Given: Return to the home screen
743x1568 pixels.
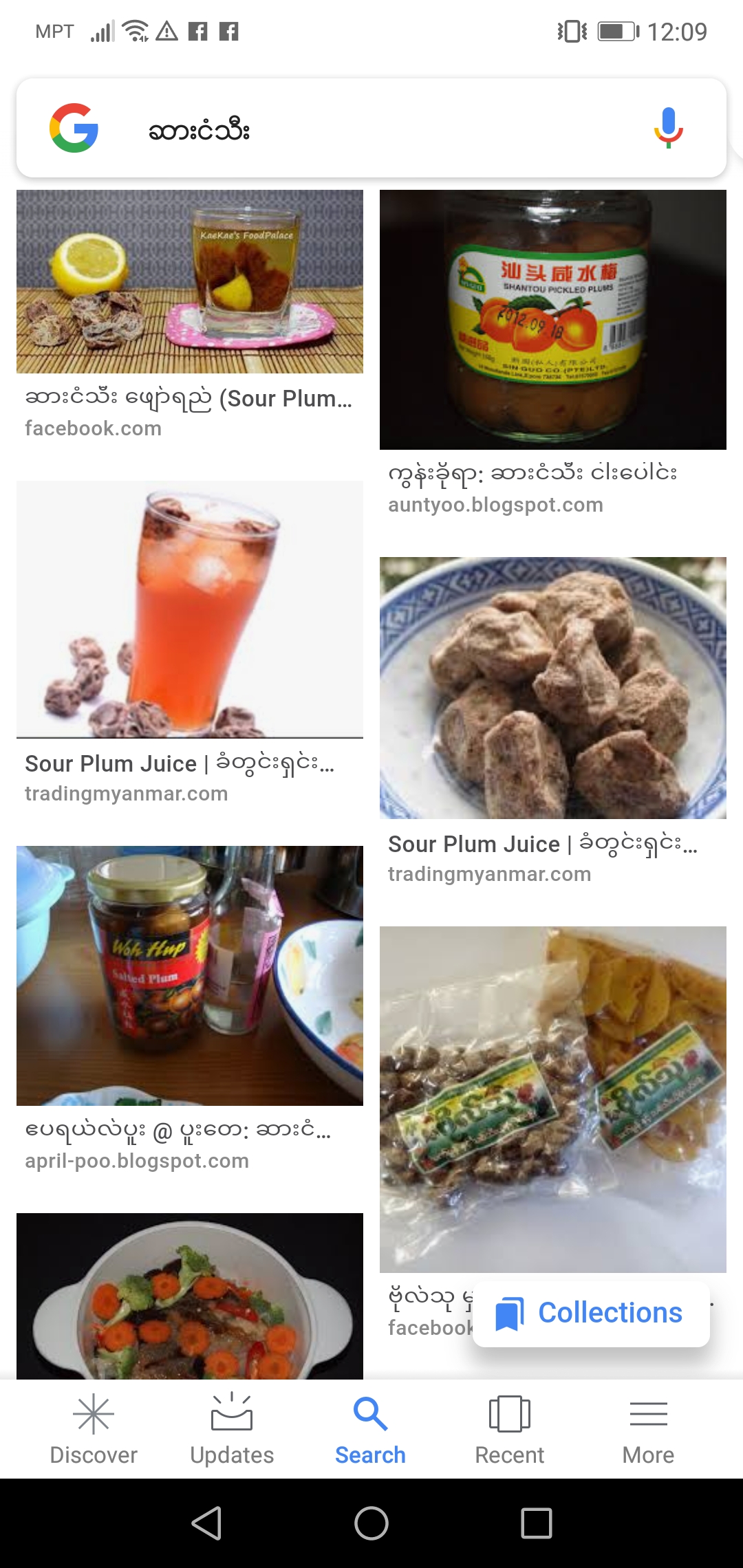Looking at the screenshot, I should click(371, 1523).
